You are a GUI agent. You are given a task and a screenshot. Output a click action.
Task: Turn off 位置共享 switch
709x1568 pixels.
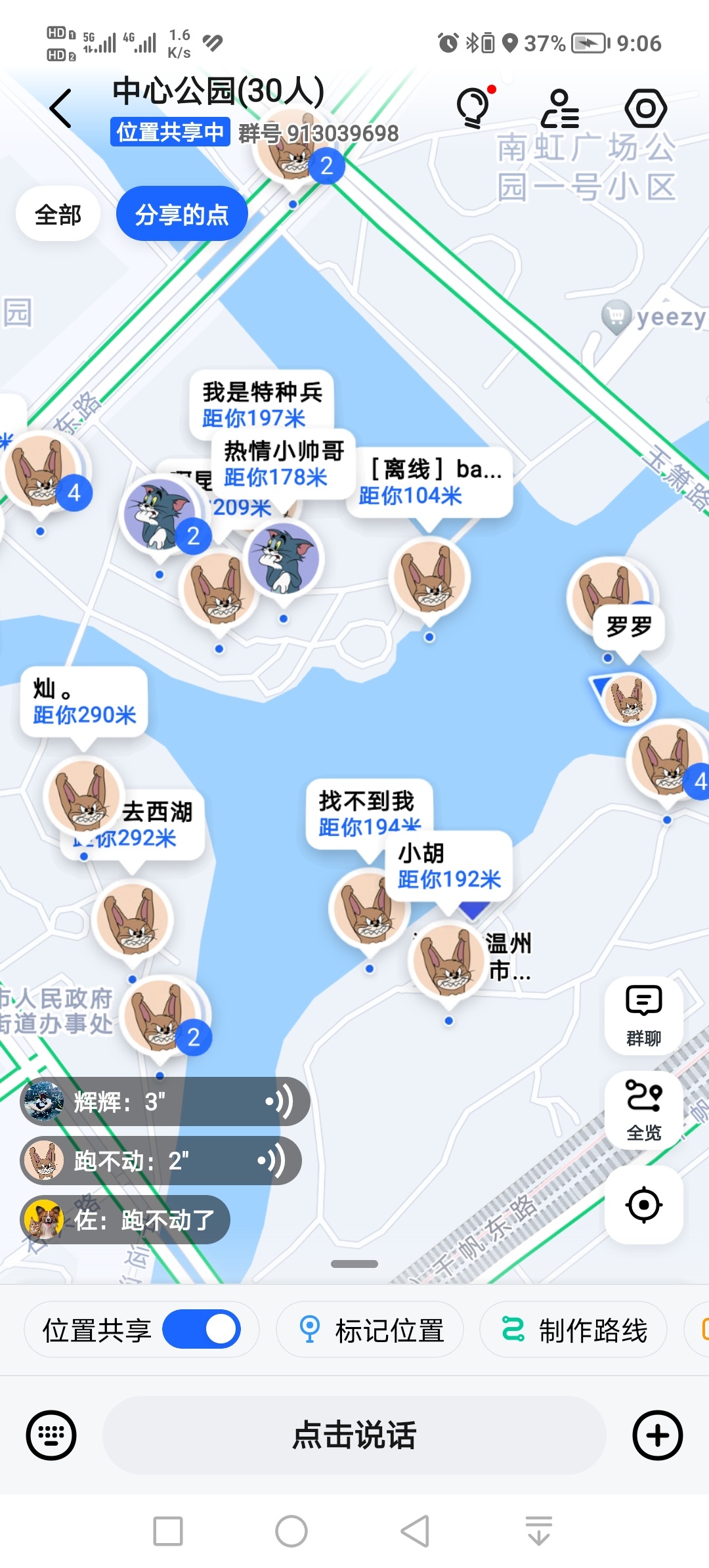coord(202,1330)
